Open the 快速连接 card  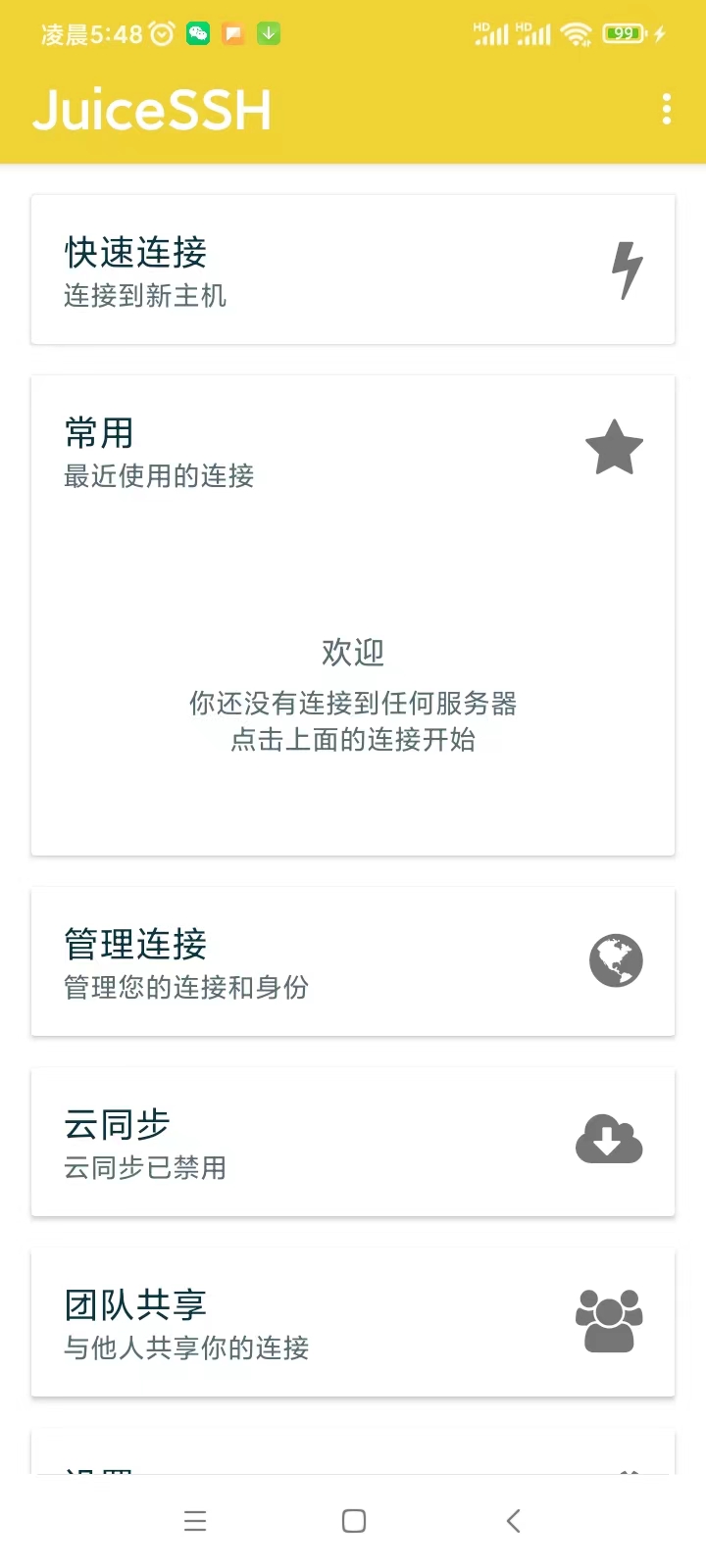coord(353,269)
